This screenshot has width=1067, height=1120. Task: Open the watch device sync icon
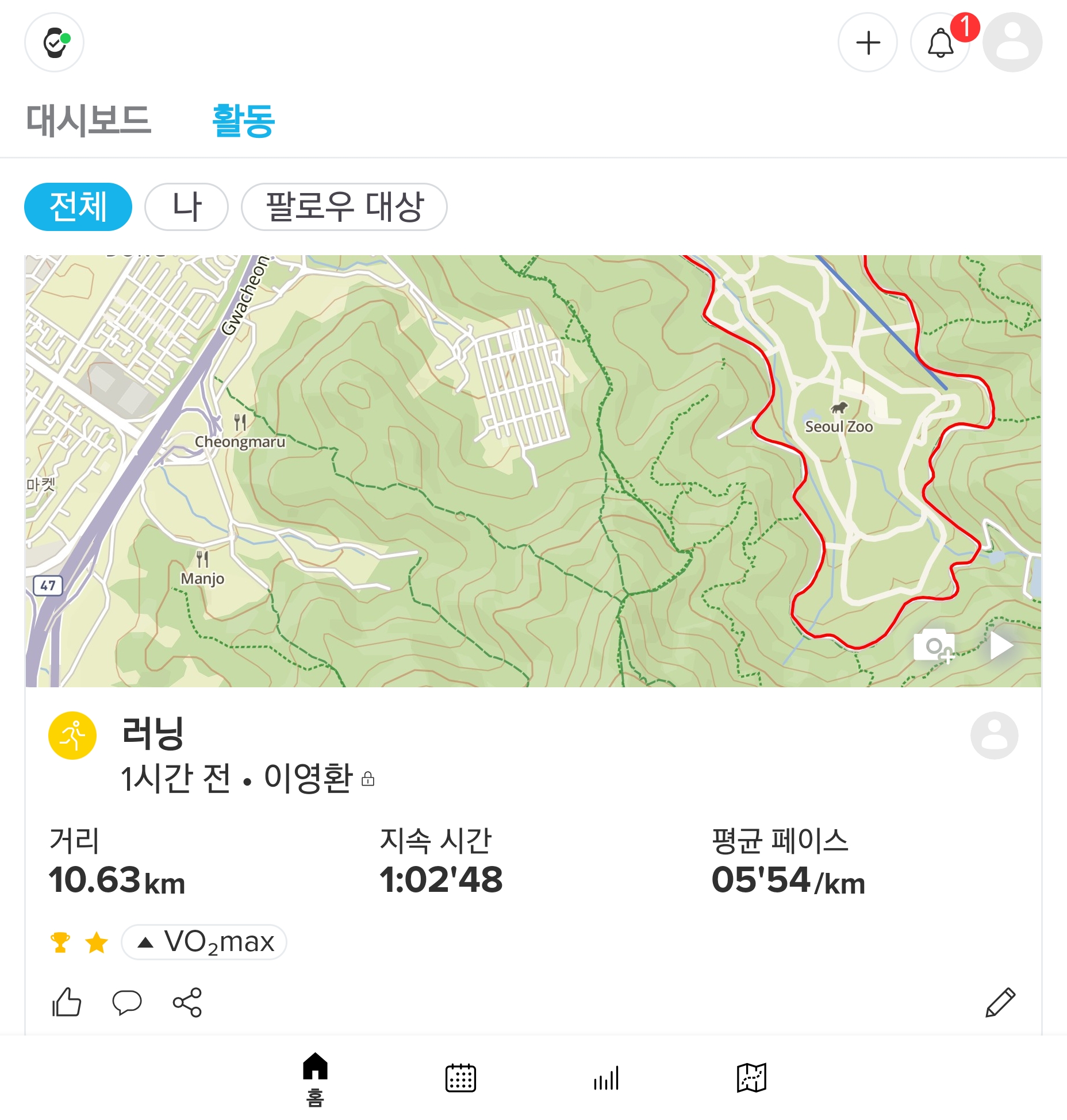[55, 43]
